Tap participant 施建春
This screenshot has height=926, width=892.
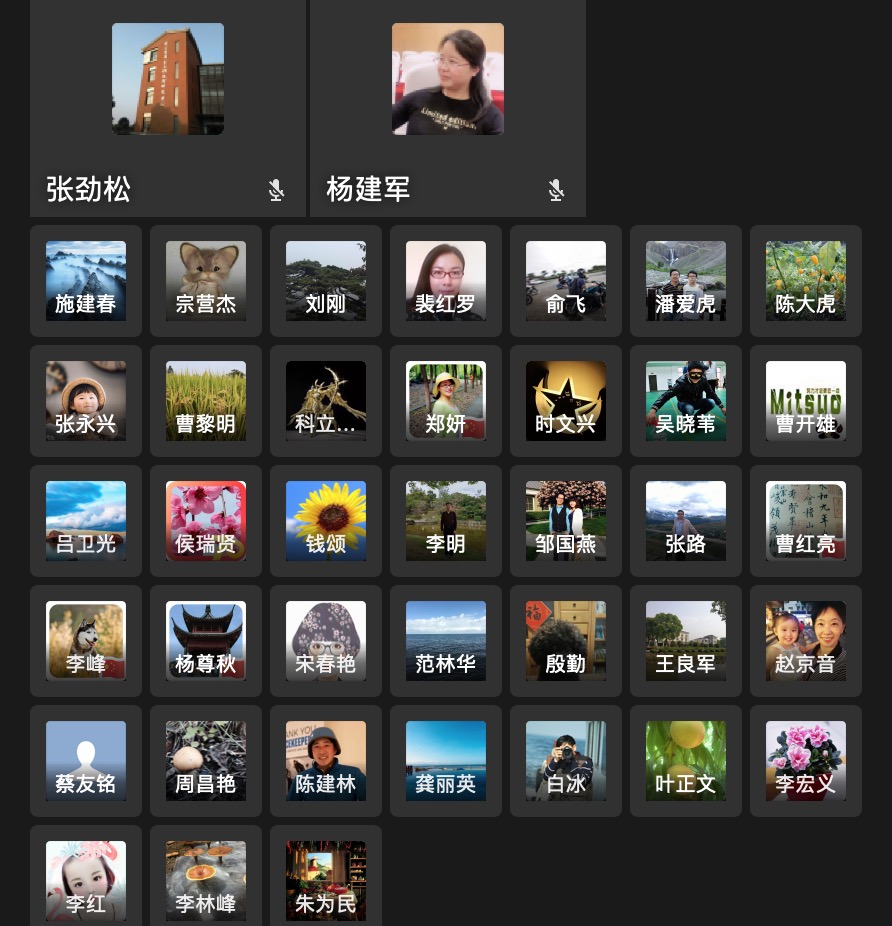point(86,281)
